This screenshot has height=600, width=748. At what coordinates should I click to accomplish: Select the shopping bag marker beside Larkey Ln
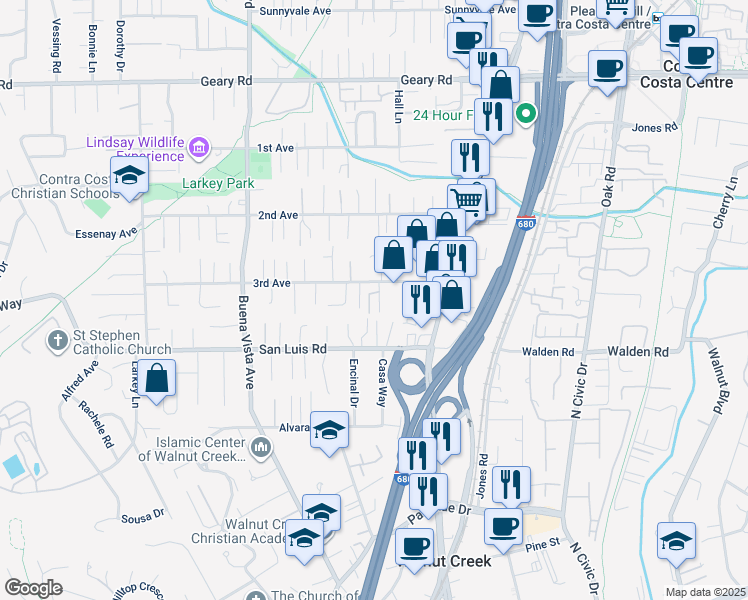point(156,382)
